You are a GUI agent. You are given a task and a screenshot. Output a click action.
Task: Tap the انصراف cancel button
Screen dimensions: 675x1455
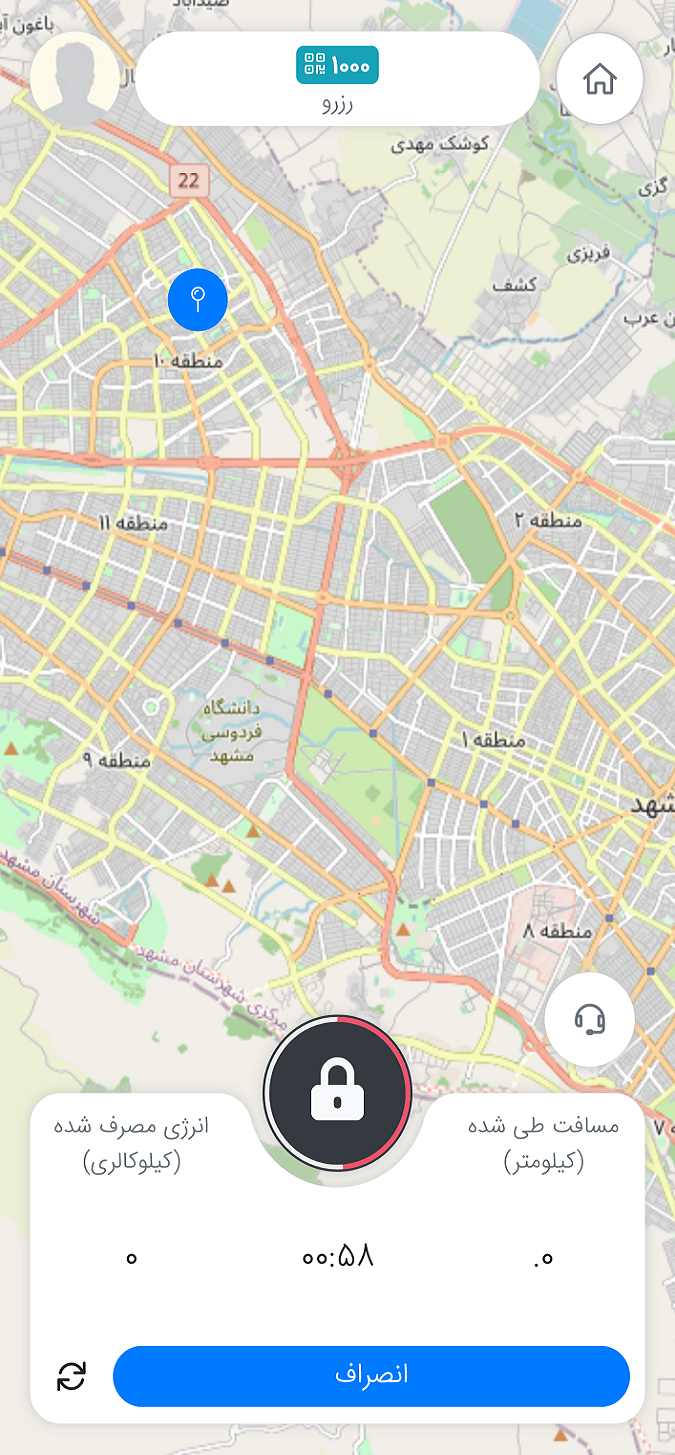click(x=371, y=1375)
